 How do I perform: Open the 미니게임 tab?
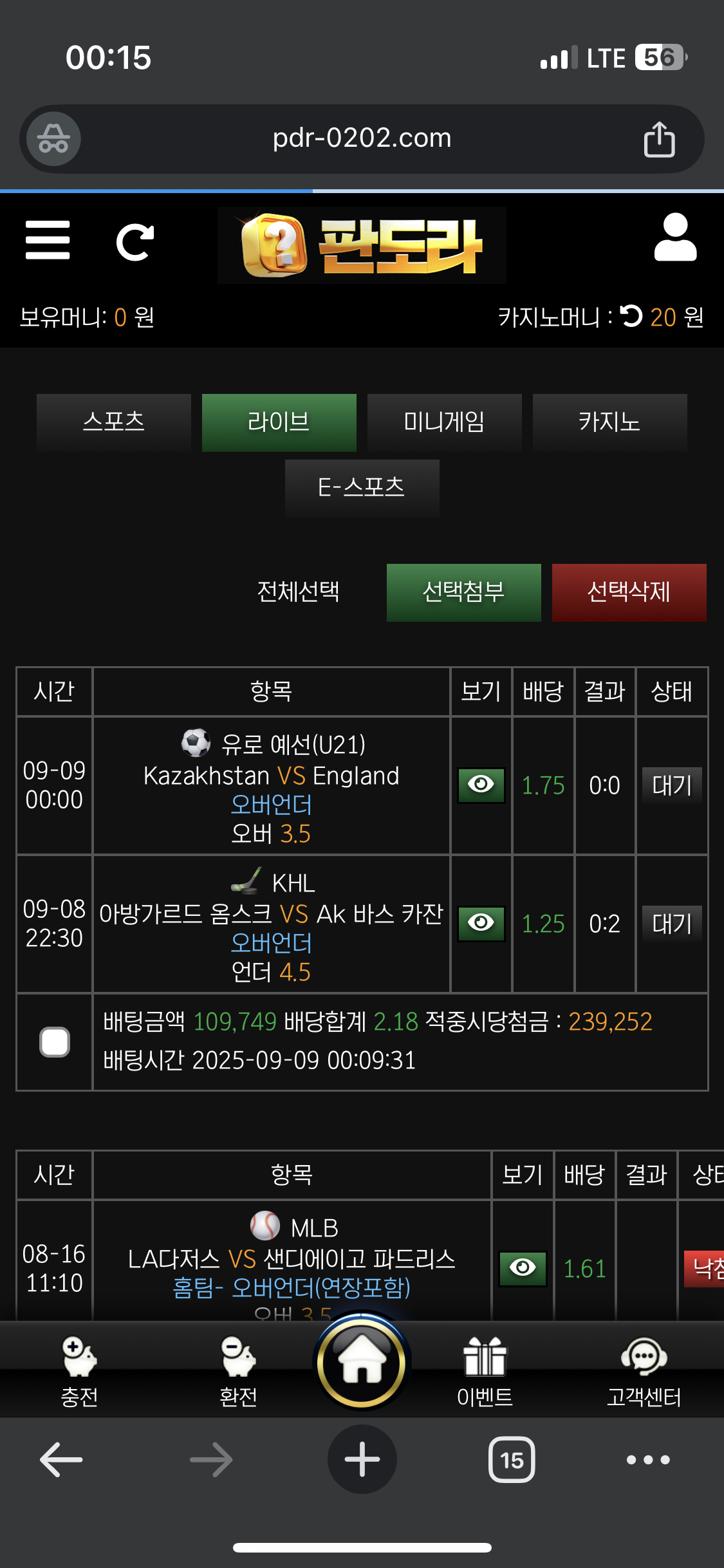445,422
